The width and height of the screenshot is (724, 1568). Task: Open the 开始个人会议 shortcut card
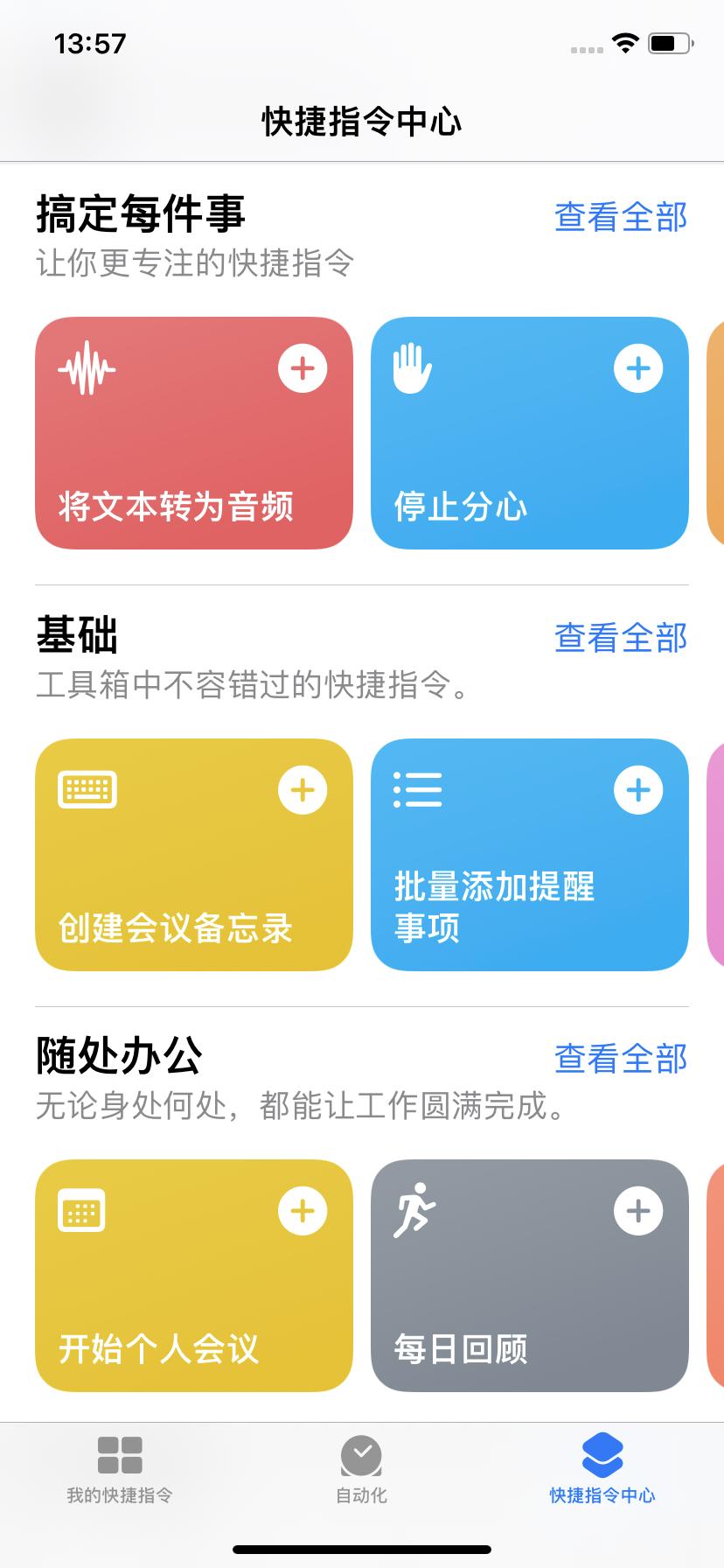click(193, 1277)
